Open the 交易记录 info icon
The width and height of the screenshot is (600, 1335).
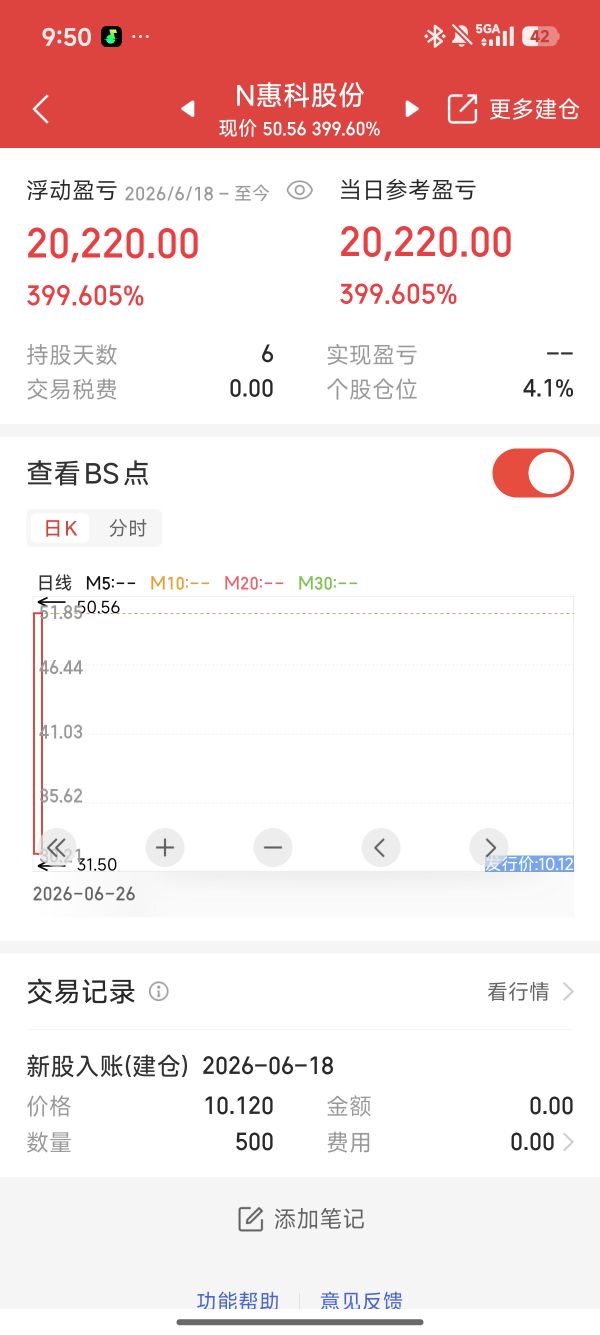[x=159, y=991]
